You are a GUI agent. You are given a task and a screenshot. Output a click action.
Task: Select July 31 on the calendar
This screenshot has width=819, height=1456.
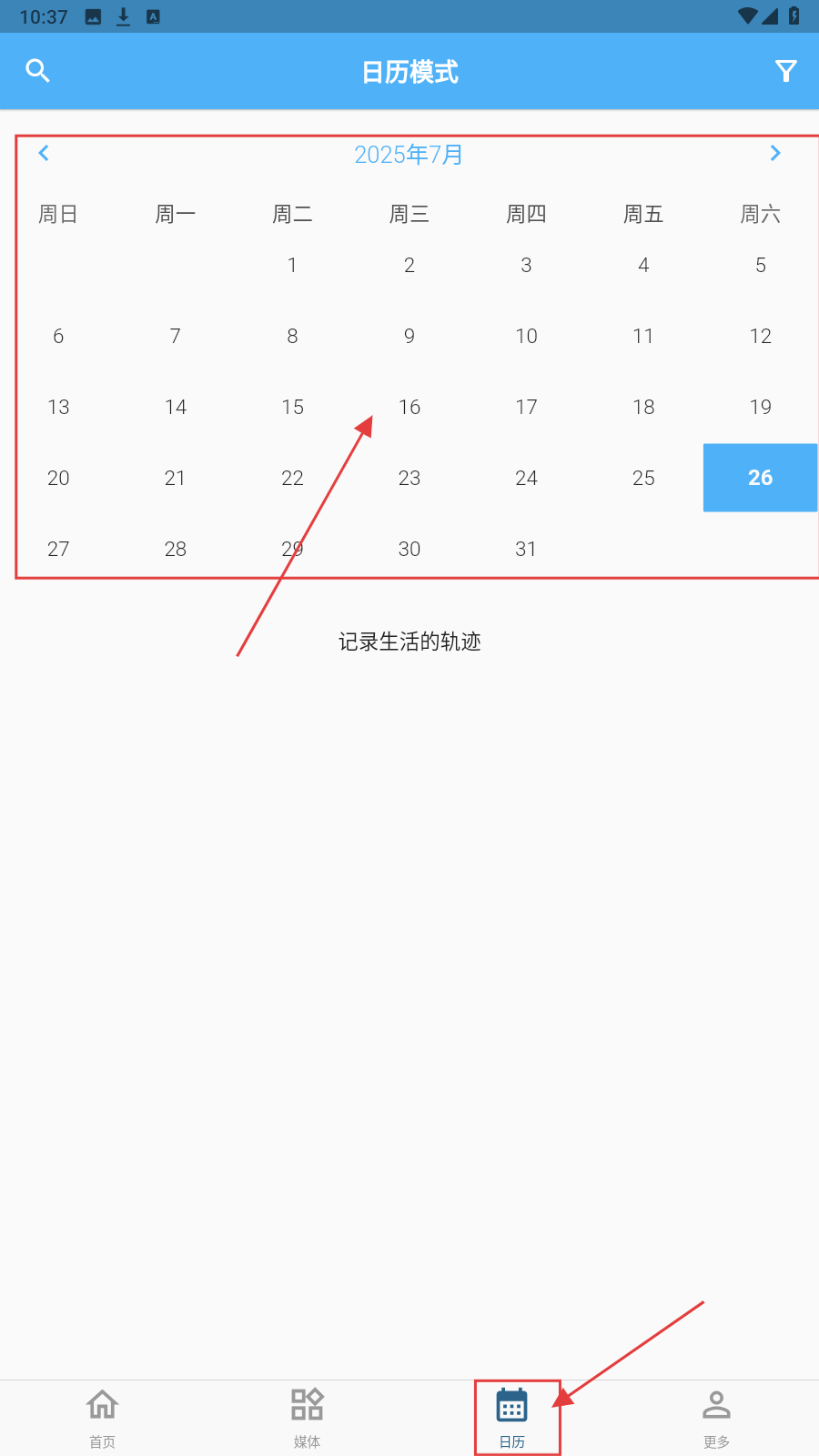pos(526,549)
